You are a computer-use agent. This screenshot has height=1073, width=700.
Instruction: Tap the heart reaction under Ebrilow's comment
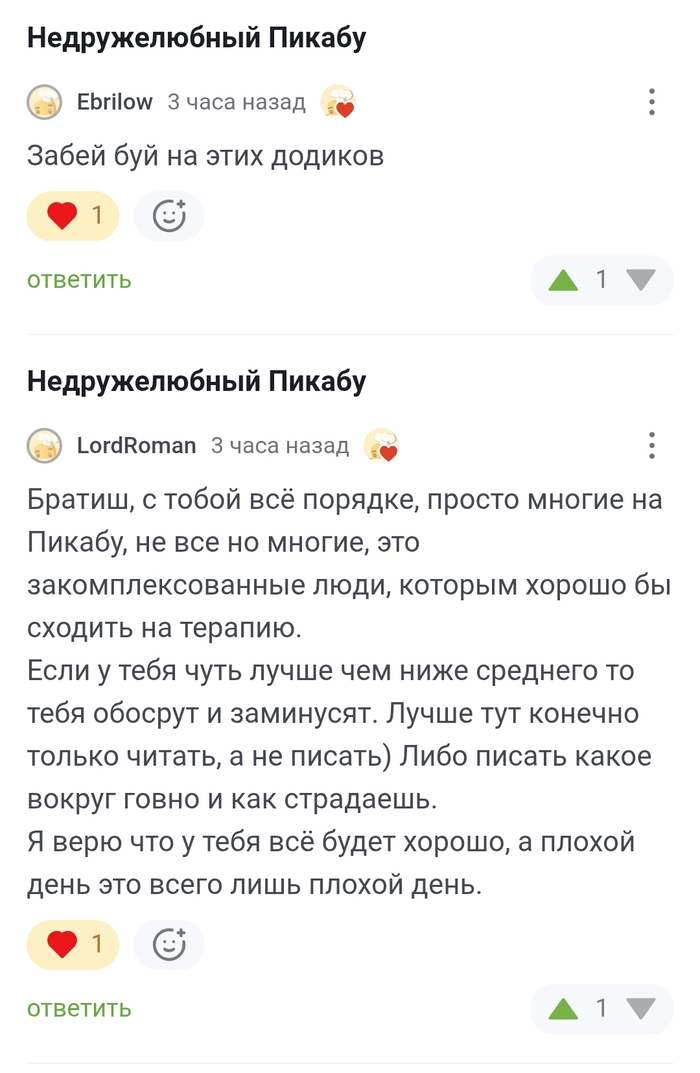[x=72, y=216]
